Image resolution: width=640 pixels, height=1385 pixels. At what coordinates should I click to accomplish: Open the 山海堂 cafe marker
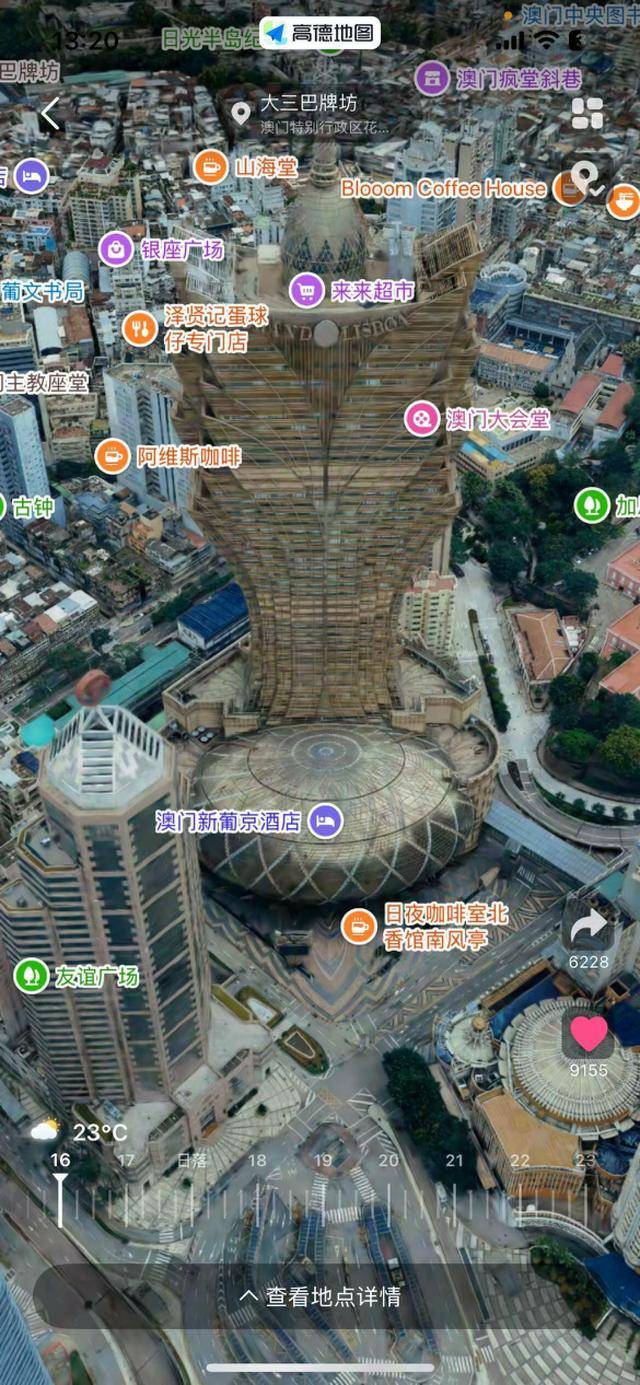[x=211, y=166]
